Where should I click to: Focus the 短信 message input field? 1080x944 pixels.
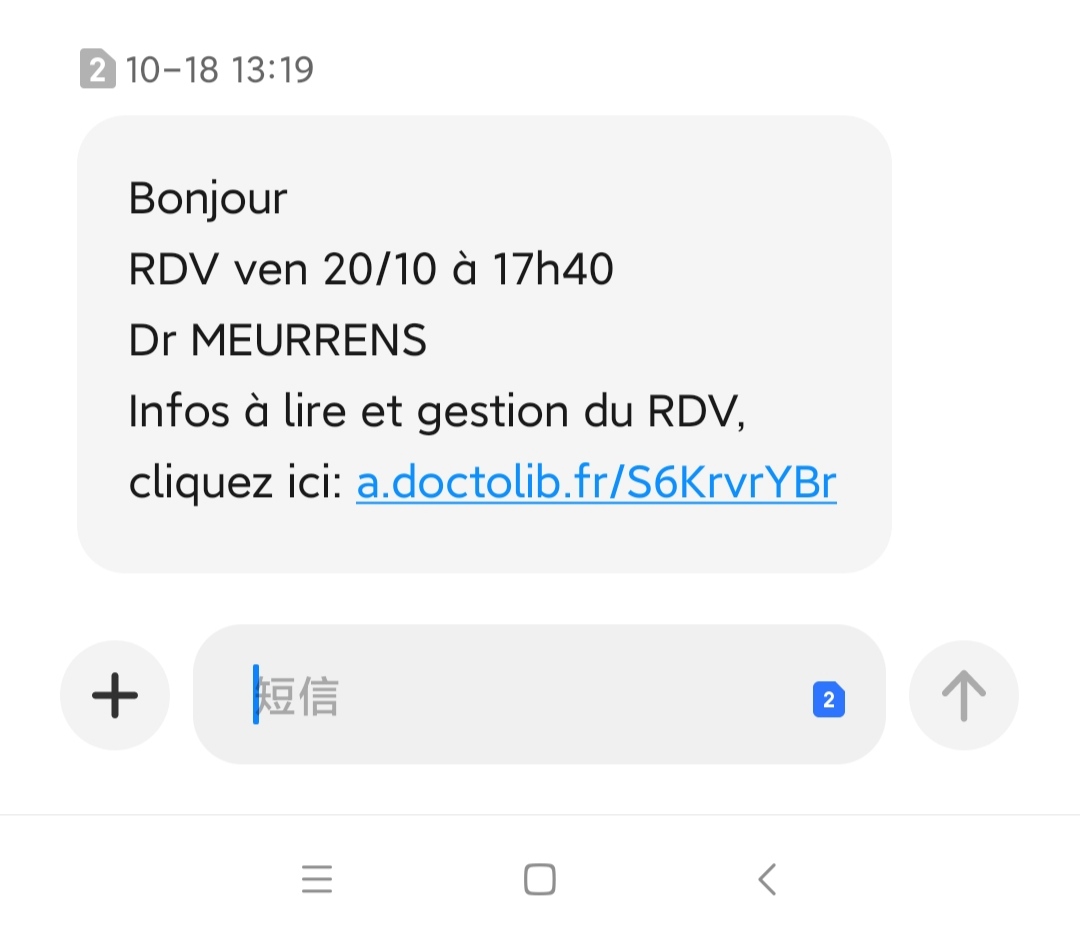coord(520,696)
